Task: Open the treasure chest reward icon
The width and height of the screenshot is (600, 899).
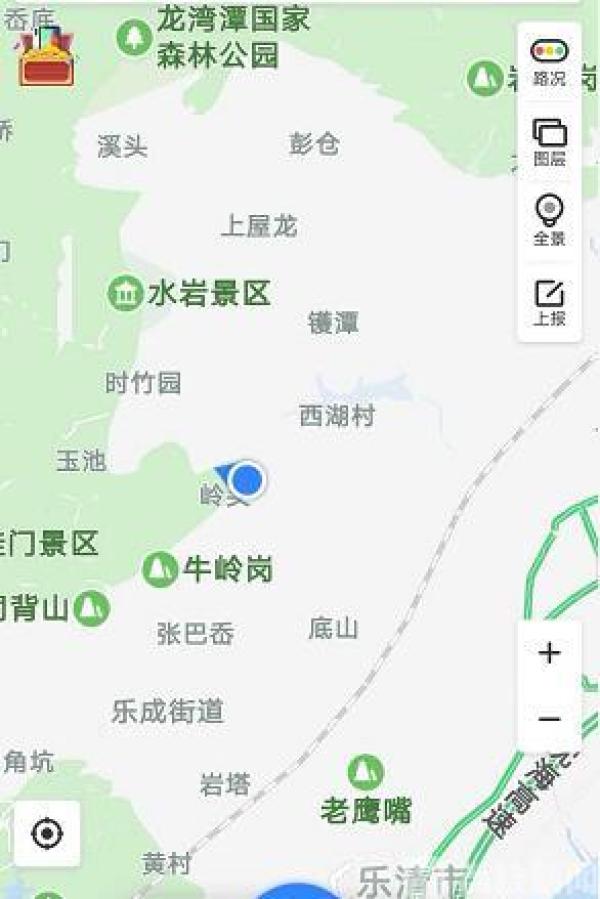Action: [x=46, y=57]
